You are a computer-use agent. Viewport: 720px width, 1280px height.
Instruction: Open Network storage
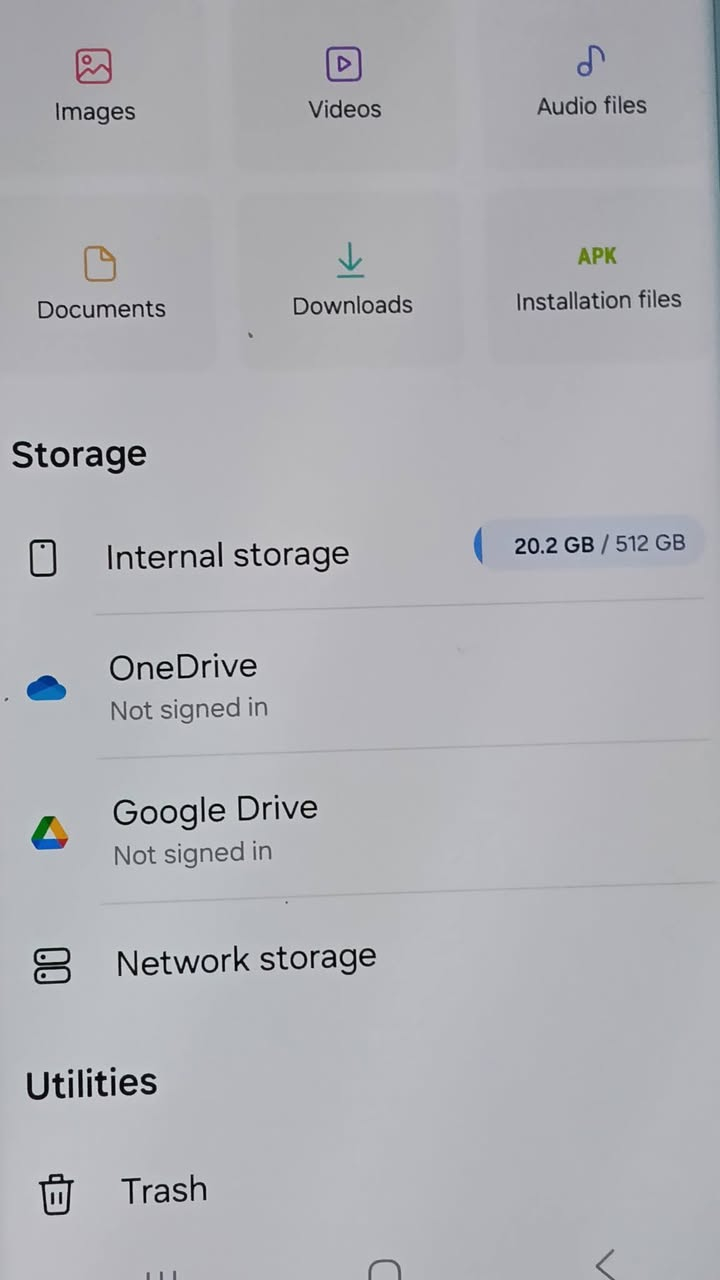[x=246, y=961]
